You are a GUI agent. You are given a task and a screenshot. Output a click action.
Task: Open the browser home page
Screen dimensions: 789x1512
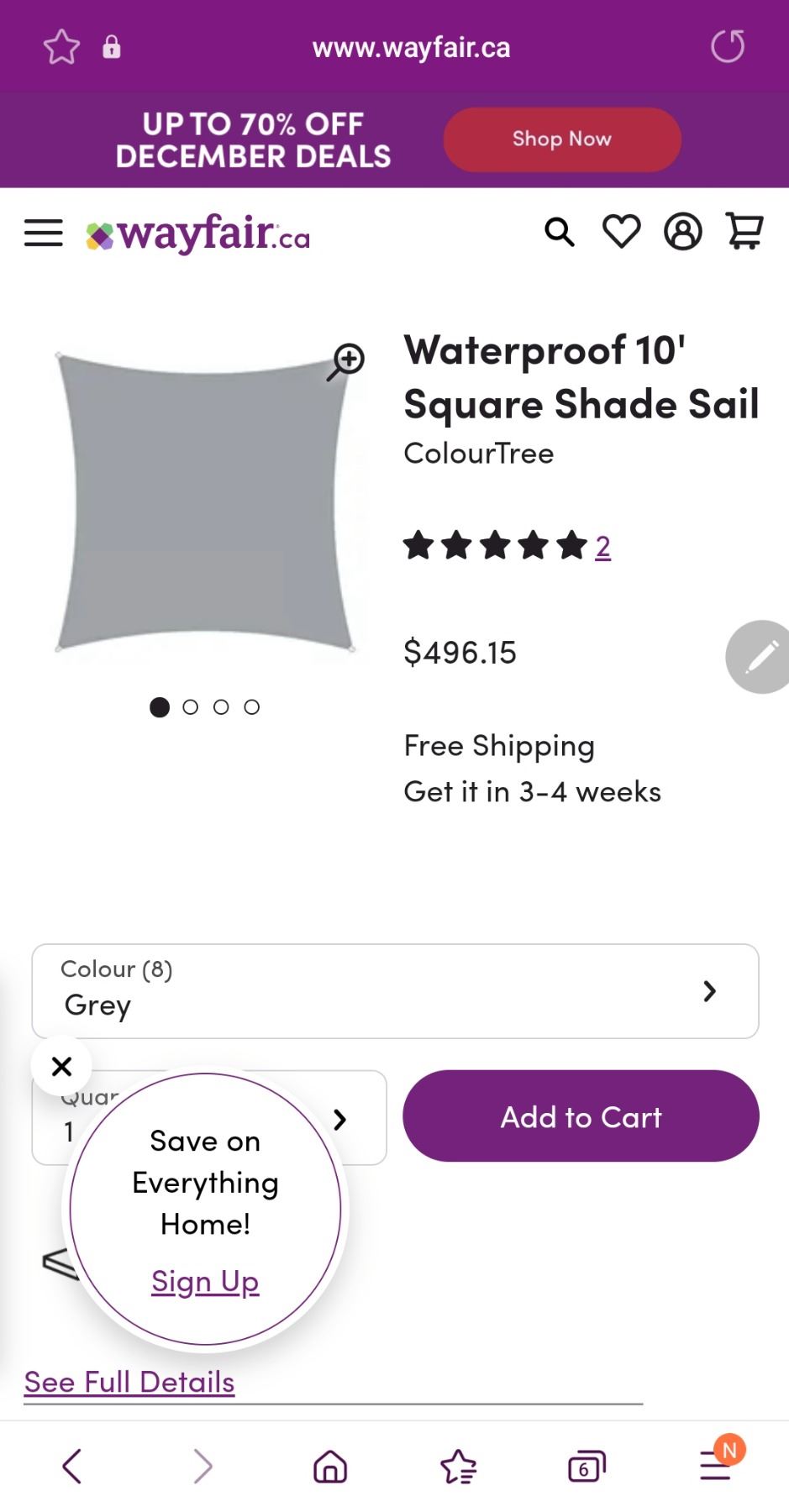click(x=329, y=1467)
